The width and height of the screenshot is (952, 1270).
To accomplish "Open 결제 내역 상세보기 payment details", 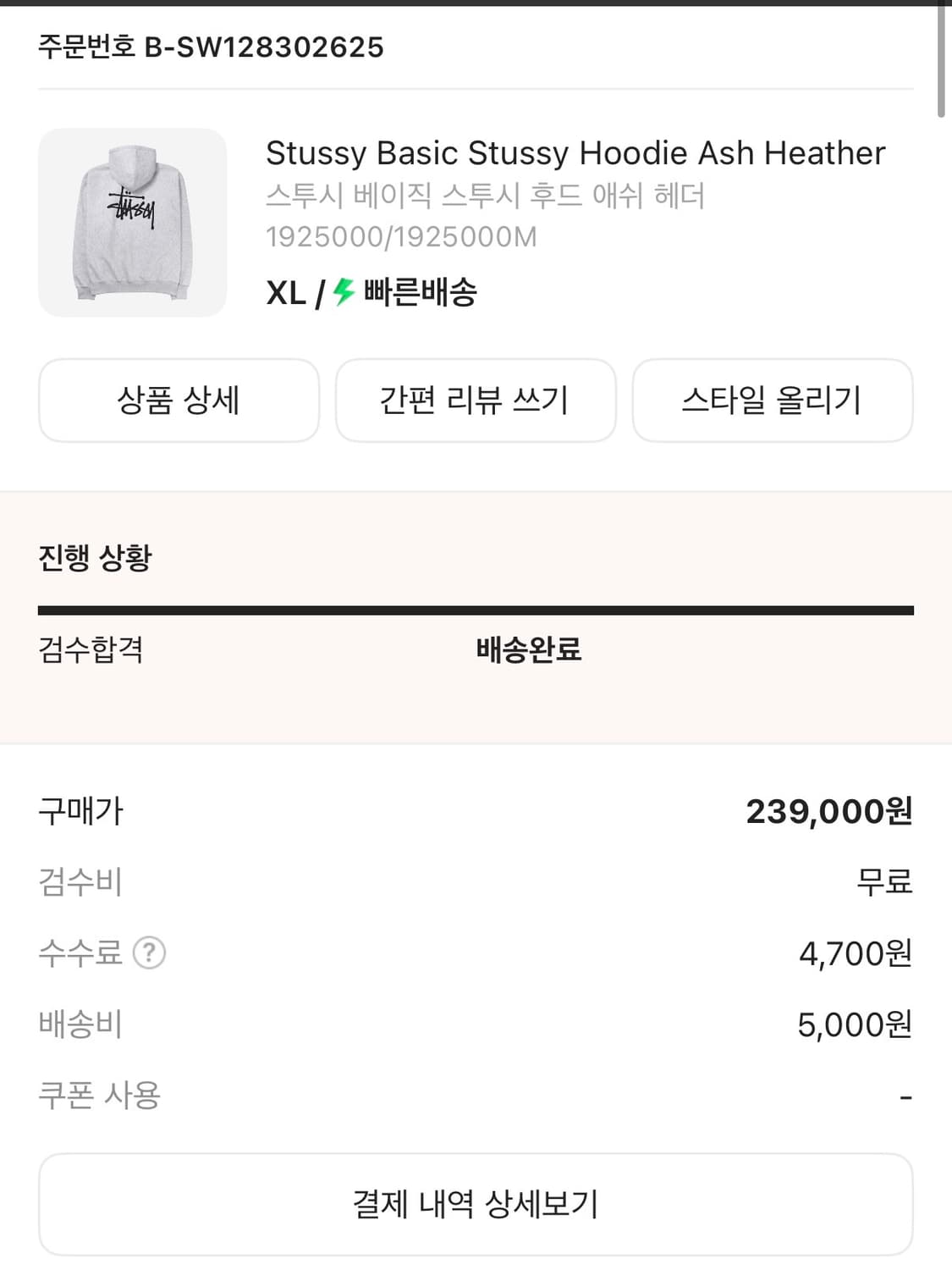I will 476,1203.
